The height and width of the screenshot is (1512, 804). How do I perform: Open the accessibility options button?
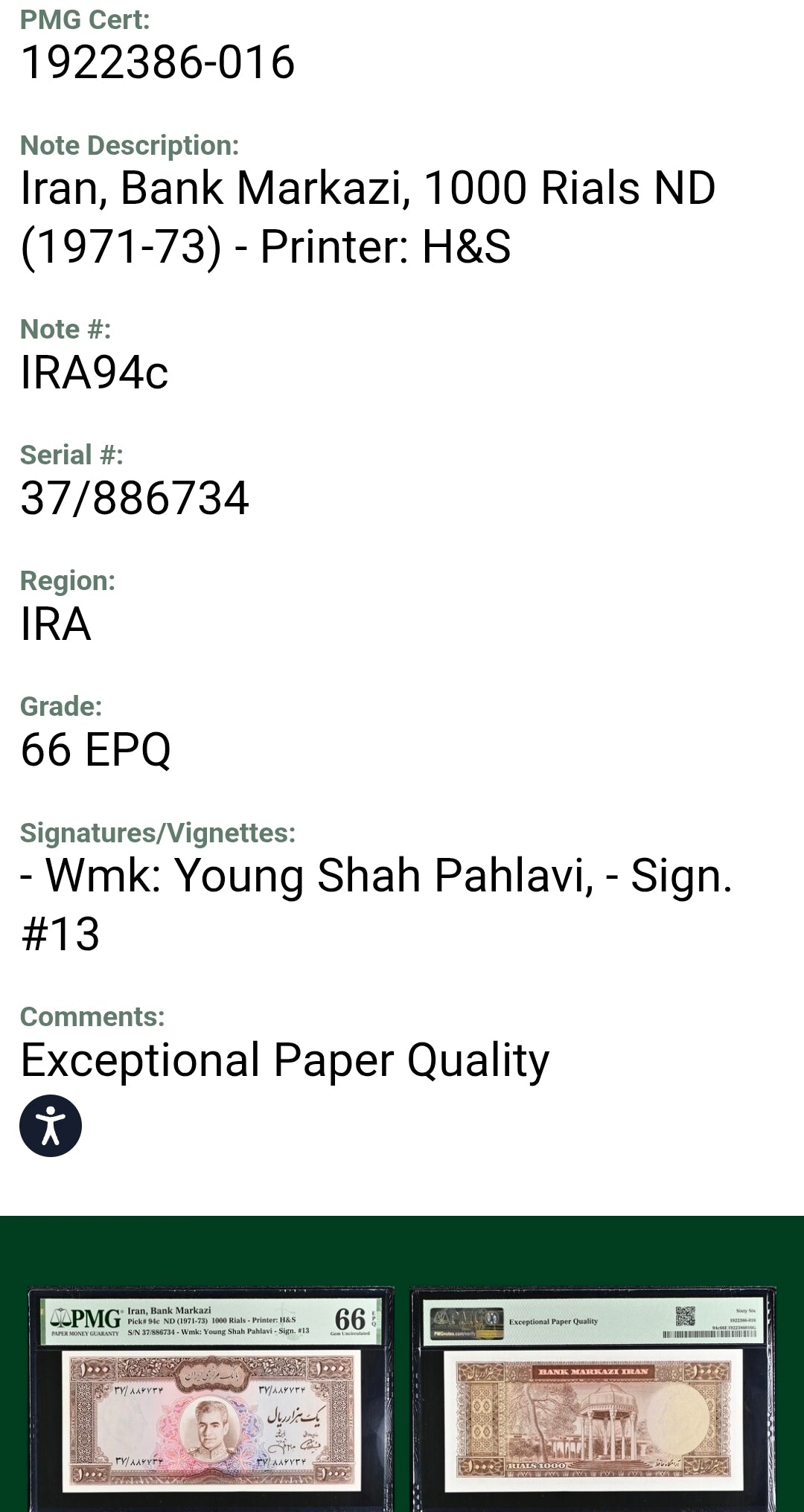click(51, 1125)
